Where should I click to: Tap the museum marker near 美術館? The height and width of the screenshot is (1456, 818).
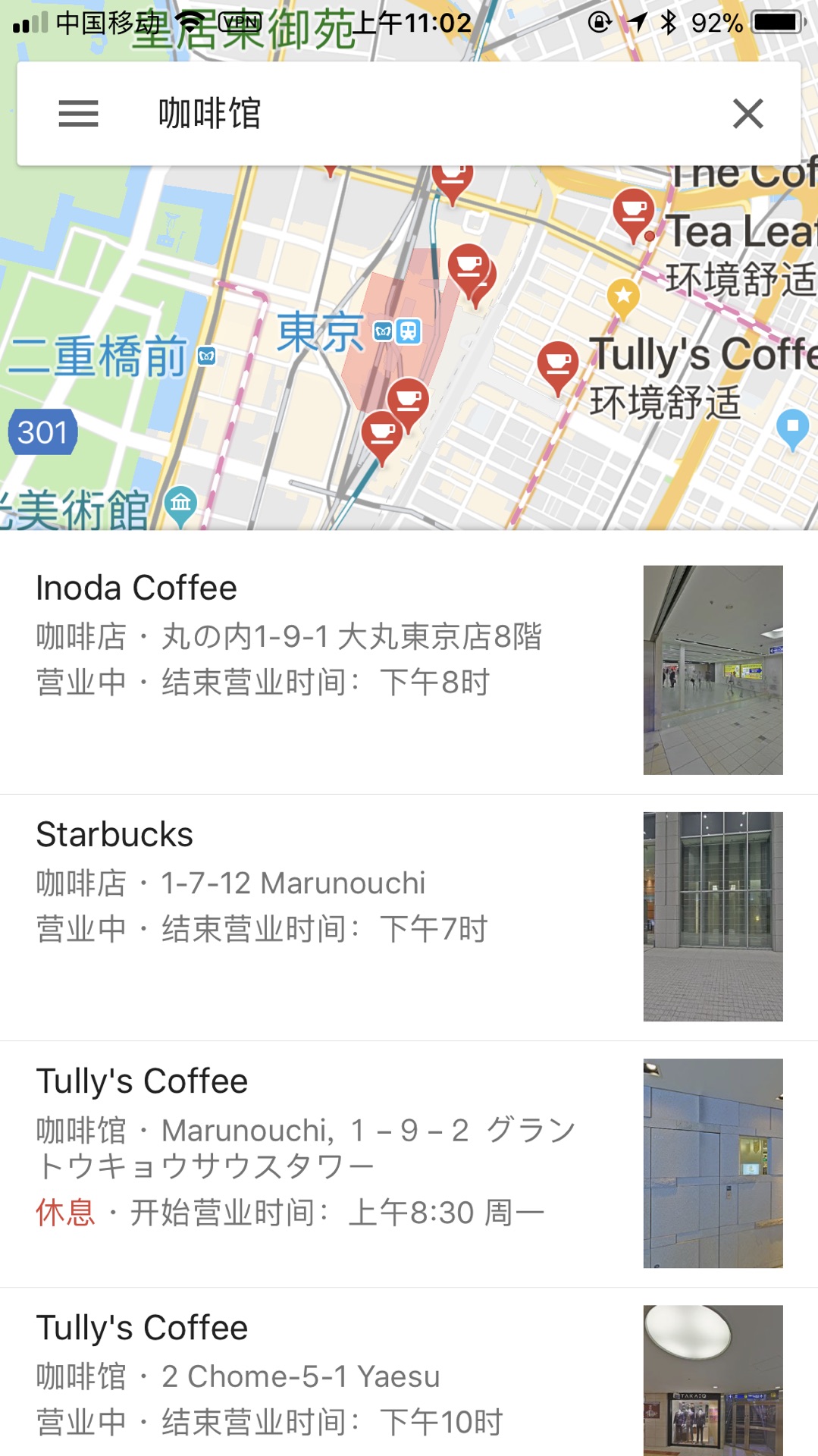click(181, 503)
